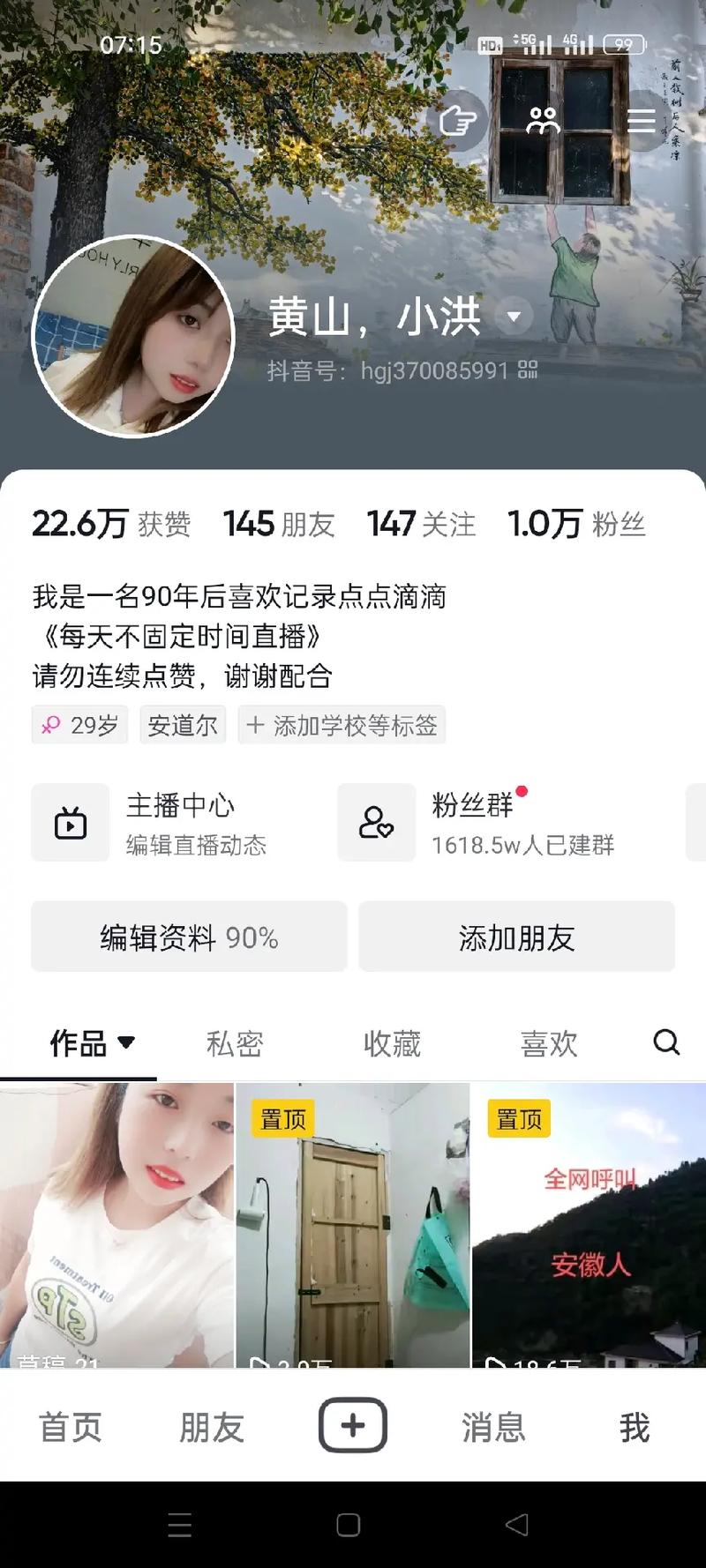Open 消息 messages tab
Viewport: 706px width, 1568px height.
pyautogui.click(x=493, y=1426)
